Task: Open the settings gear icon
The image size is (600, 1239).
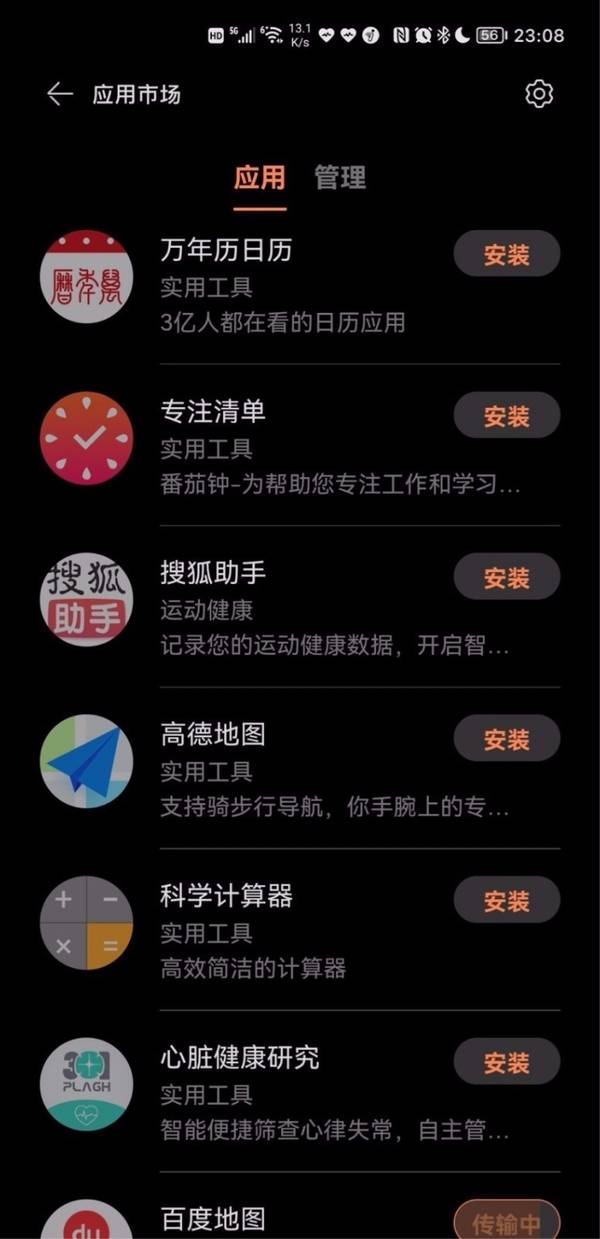Action: [538, 94]
